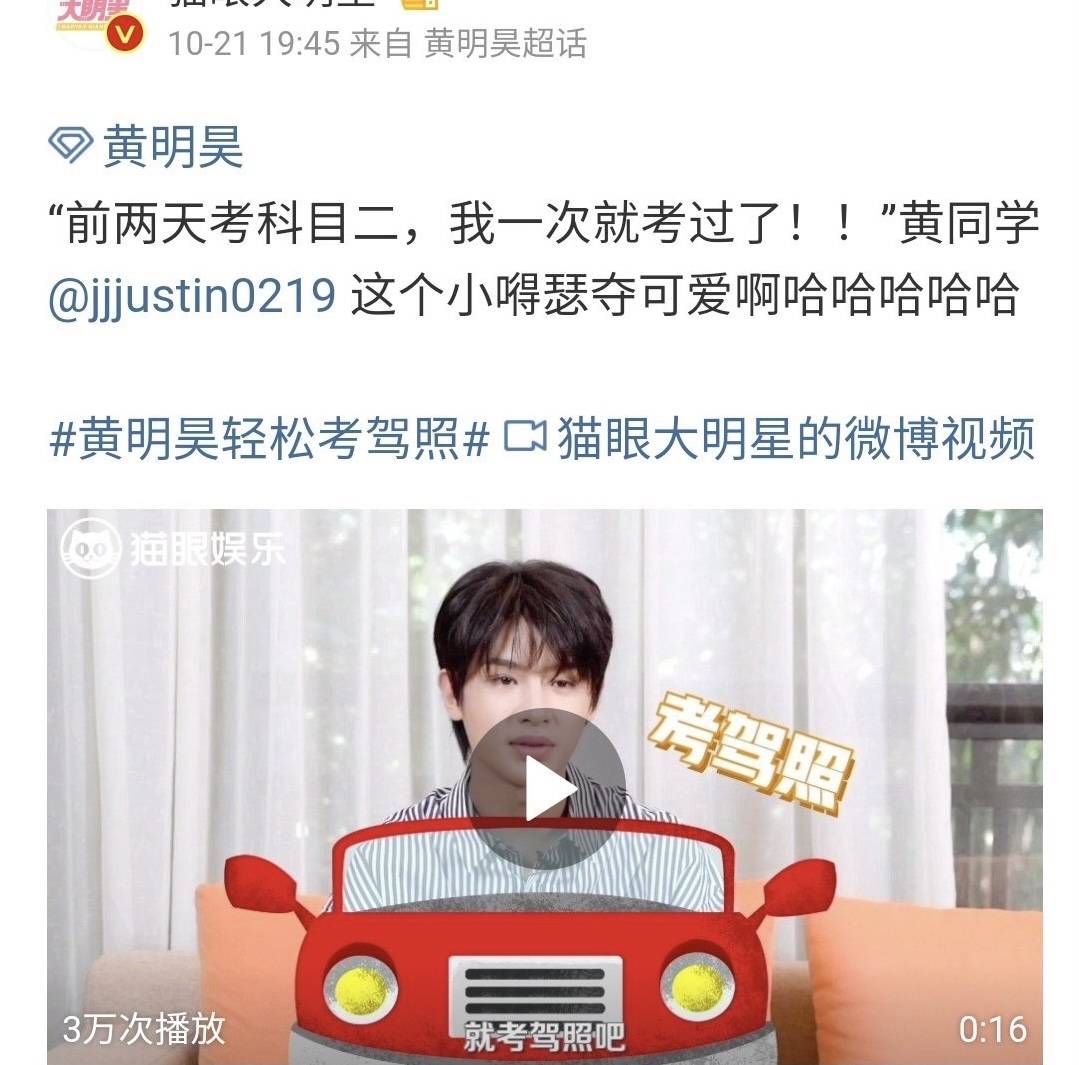Screen dimensions: 1079x1065
Task: Open the 猫眼大明星的微博视频 link
Action: (768, 438)
